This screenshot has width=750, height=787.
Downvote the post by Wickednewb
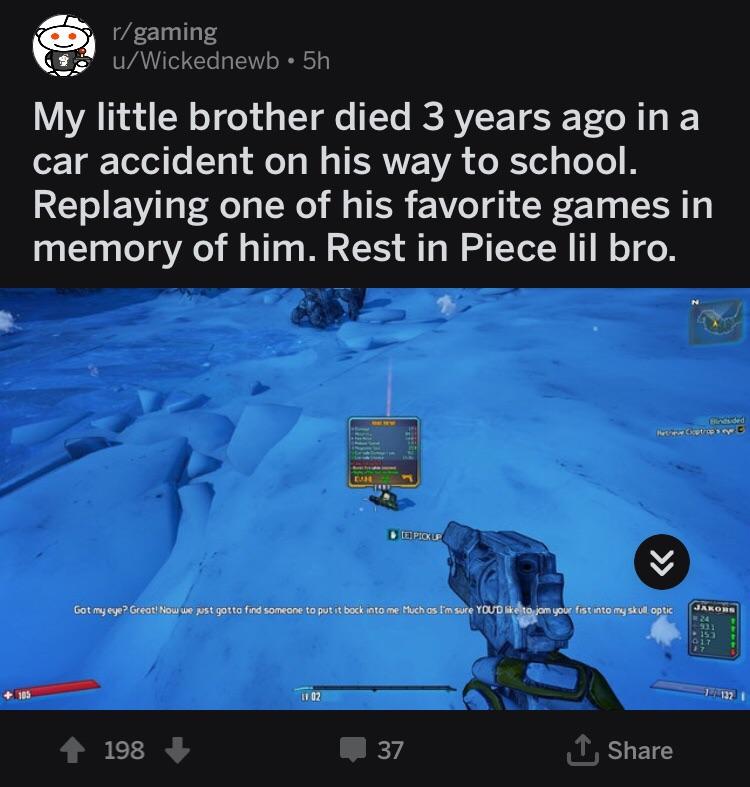pos(176,750)
